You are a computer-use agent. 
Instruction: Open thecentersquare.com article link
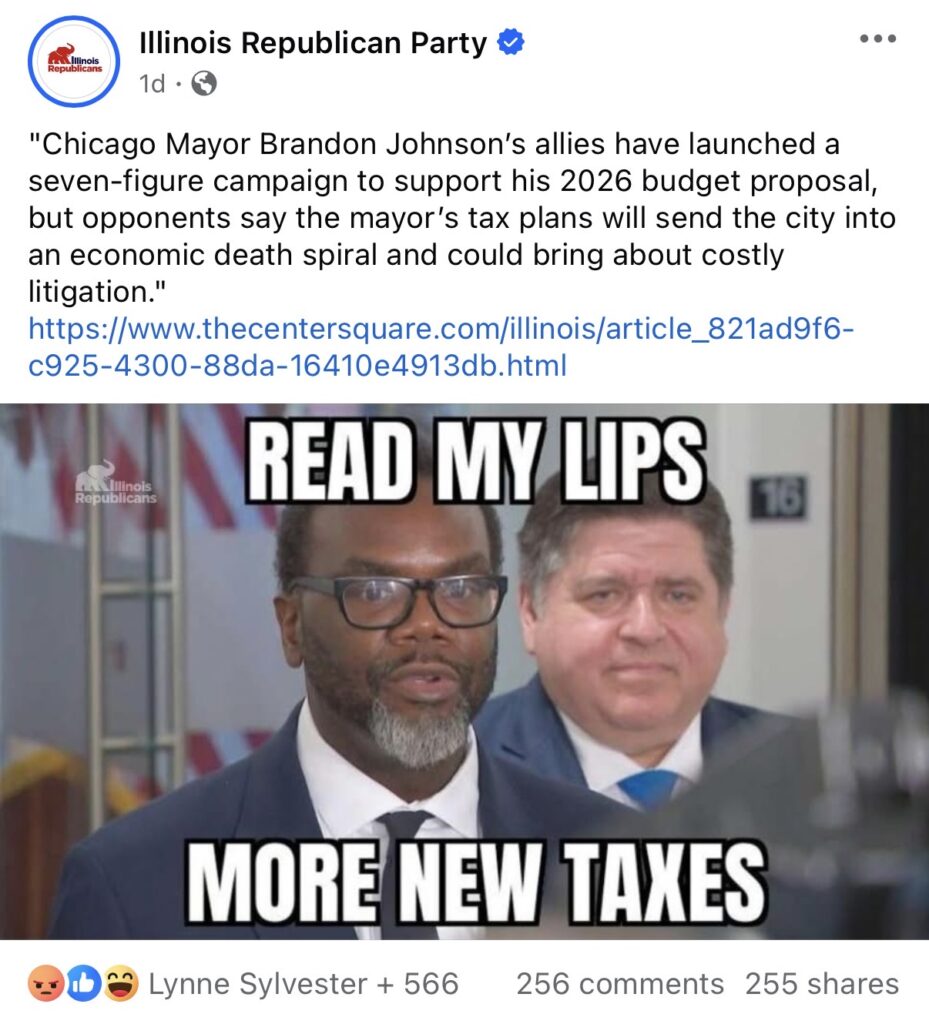click(x=440, y=346)
